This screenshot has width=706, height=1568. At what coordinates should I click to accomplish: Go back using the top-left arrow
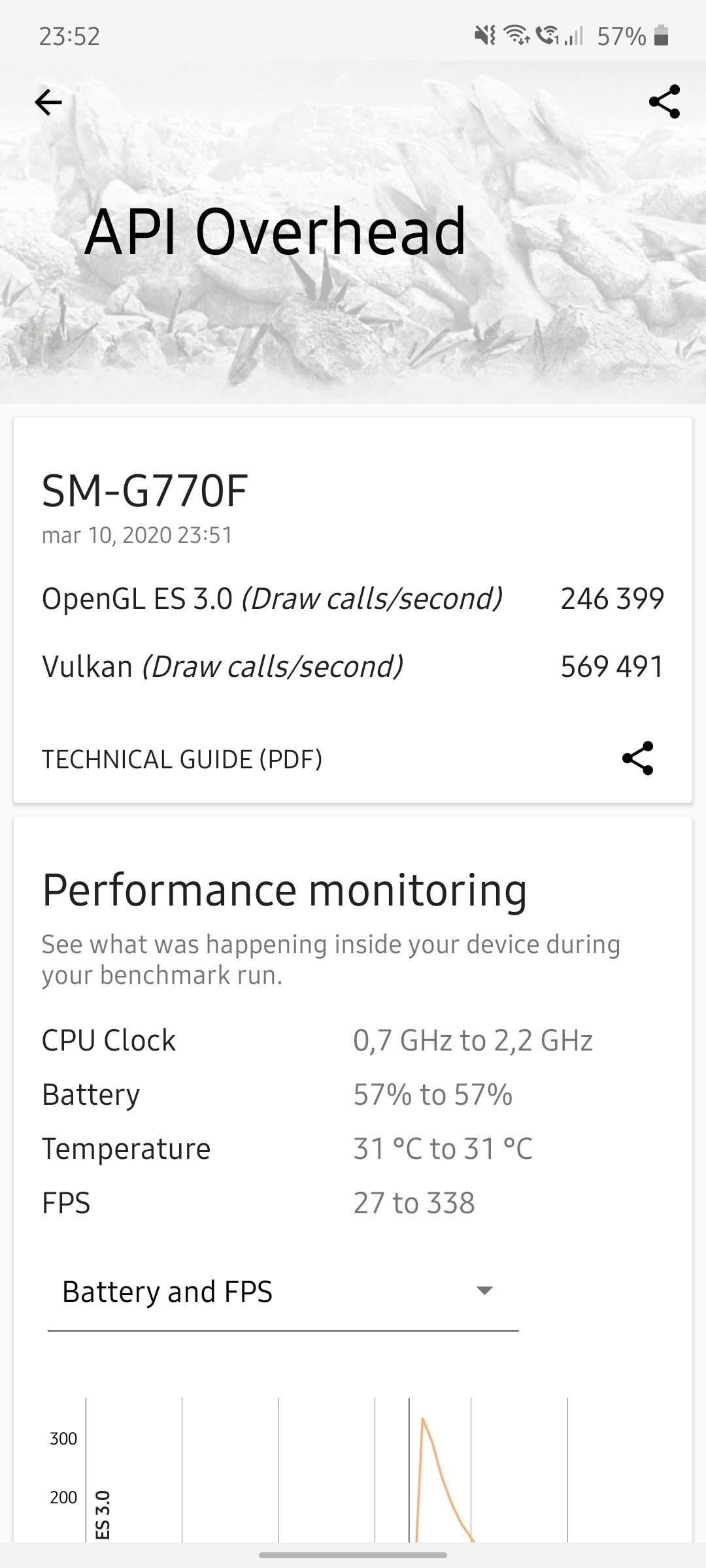(x=48, y=103)
